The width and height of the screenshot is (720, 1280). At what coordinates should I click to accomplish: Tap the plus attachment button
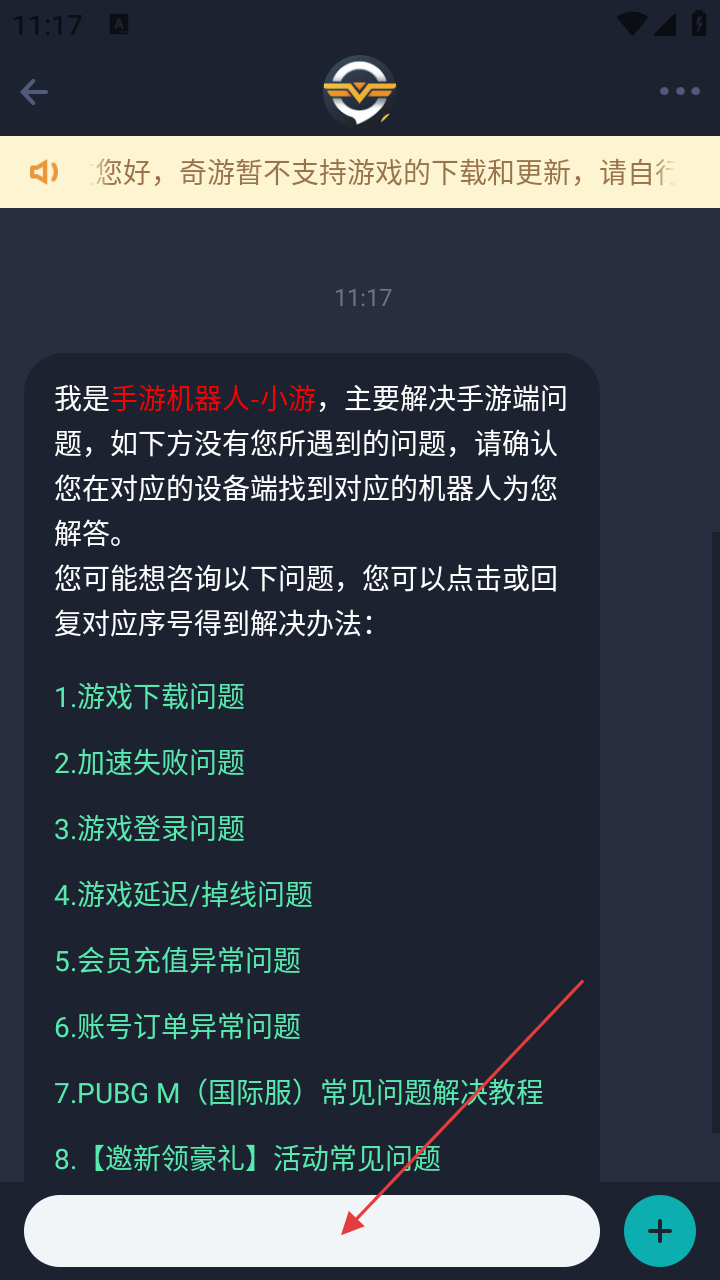click(x=660, y=1231)
